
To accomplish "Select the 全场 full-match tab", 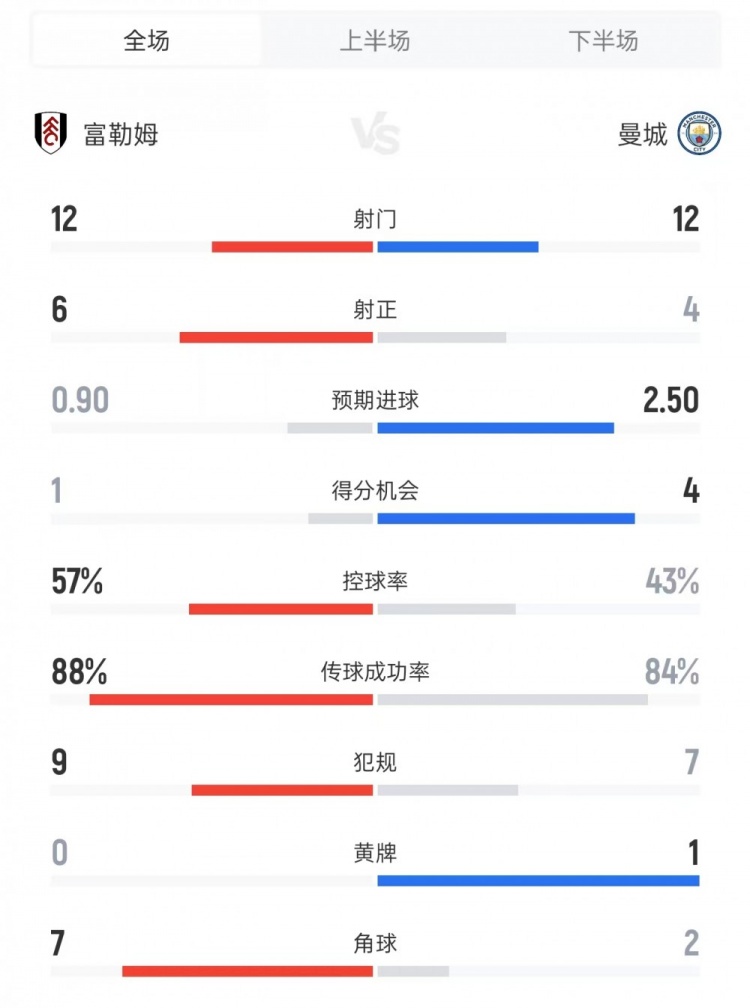I will (x=146, y=40).
